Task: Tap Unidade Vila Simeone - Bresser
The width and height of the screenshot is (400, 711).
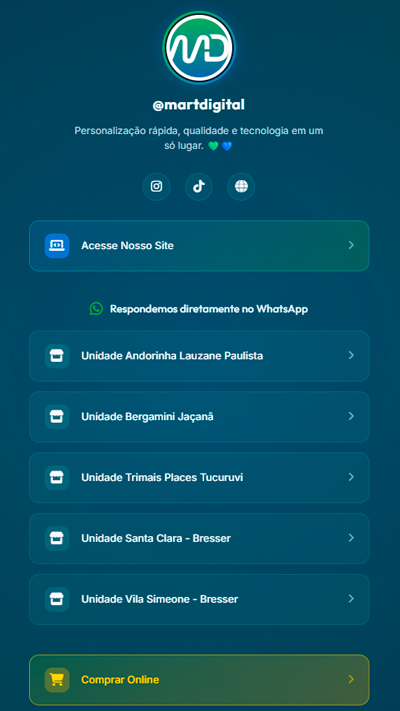Action: 199,599
